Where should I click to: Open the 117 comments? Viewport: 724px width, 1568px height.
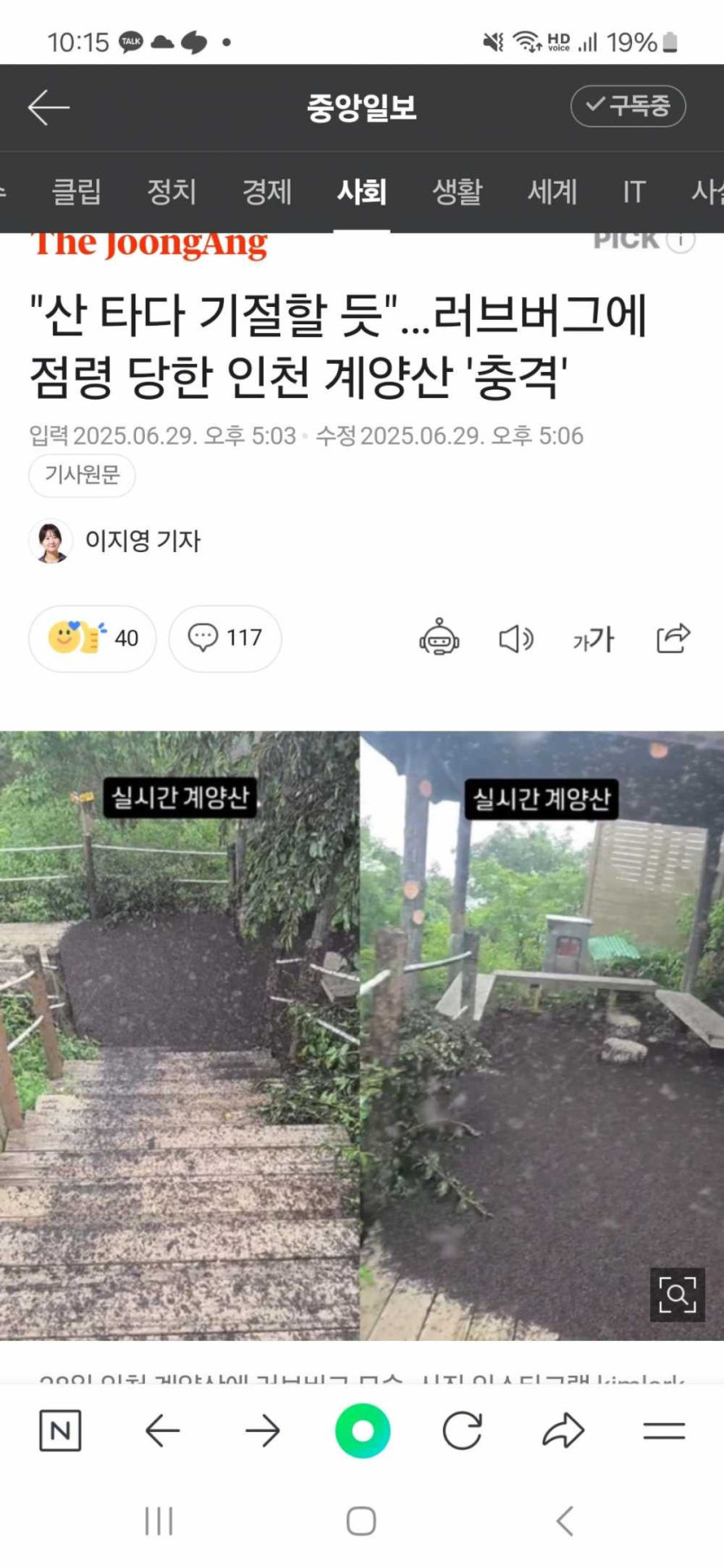click(225, 638)
